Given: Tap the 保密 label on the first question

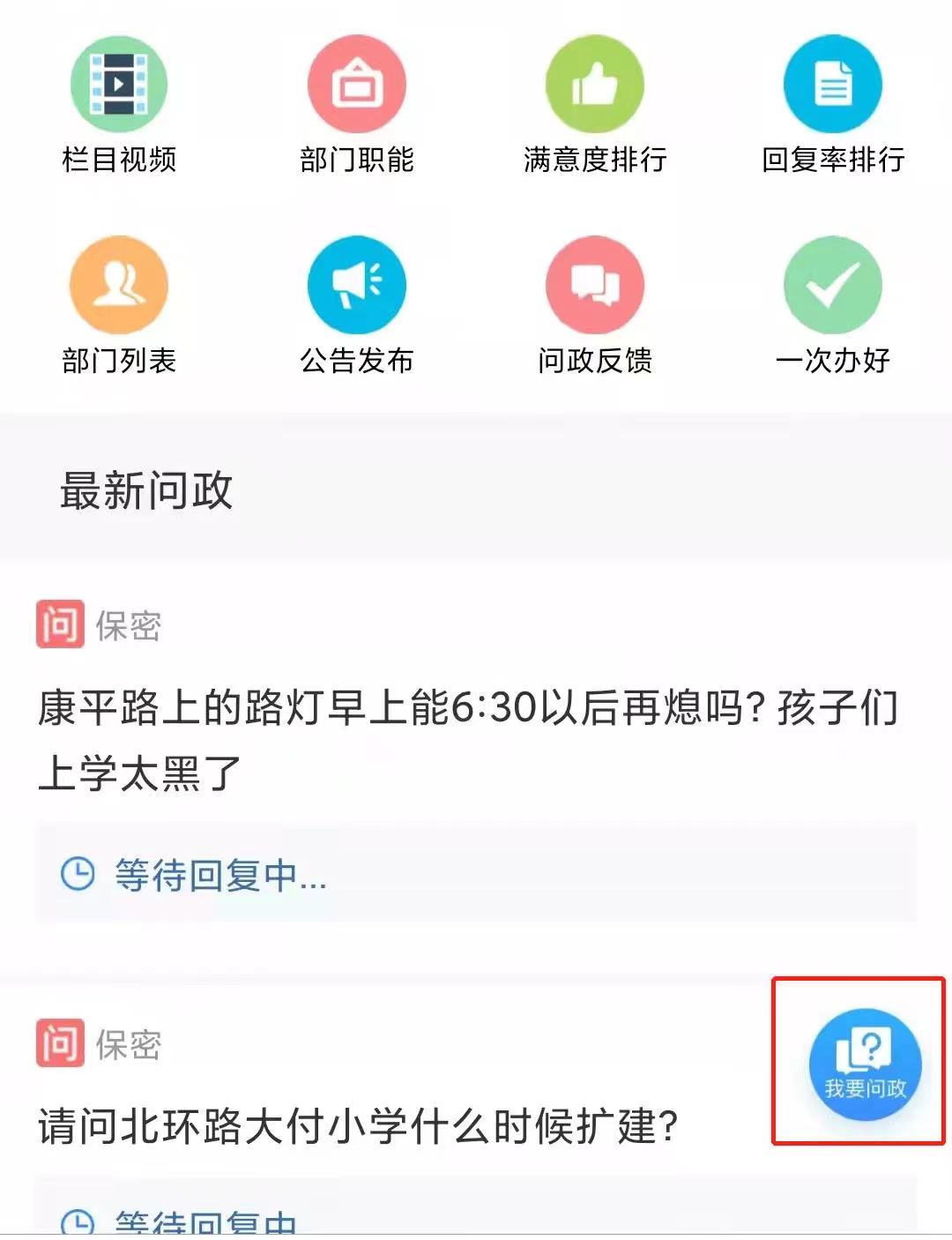Looking at the screenshot, I should pos(130,626).
